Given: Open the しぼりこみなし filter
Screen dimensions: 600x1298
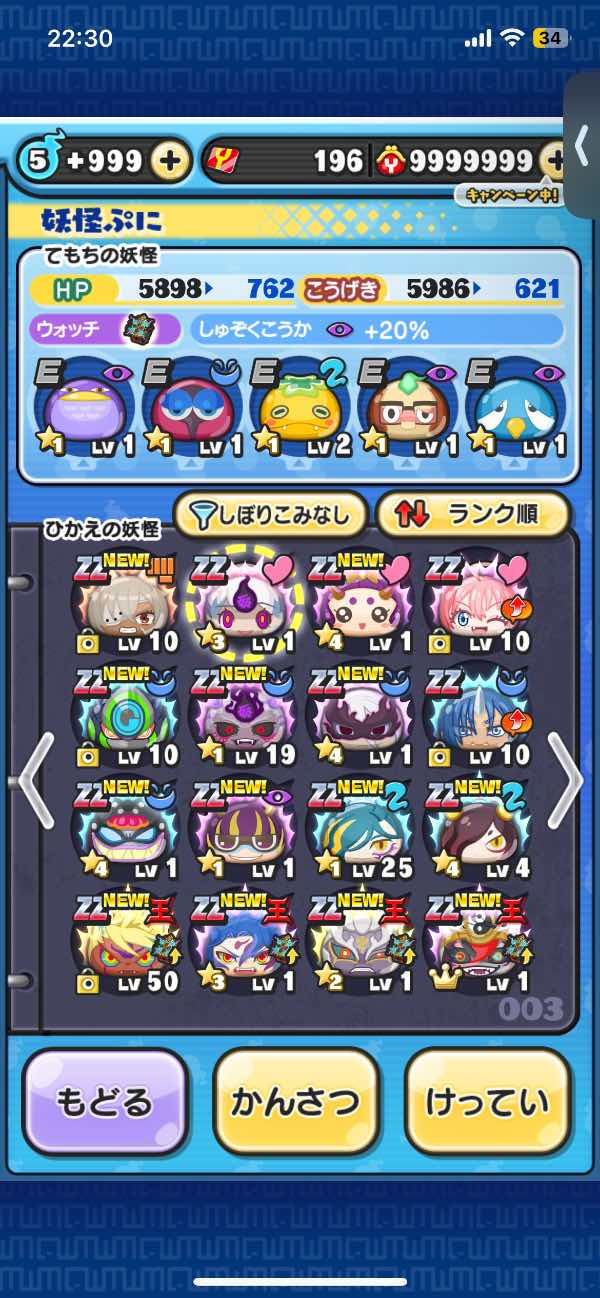Looking at the screenshot, I should (272, 515).
